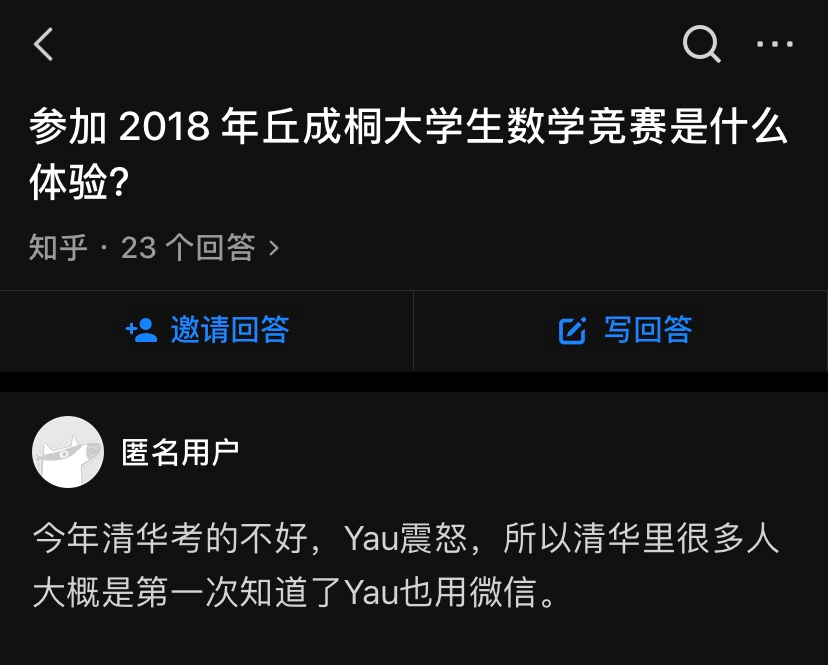Go back with the top-left arrow

[43, 44]
